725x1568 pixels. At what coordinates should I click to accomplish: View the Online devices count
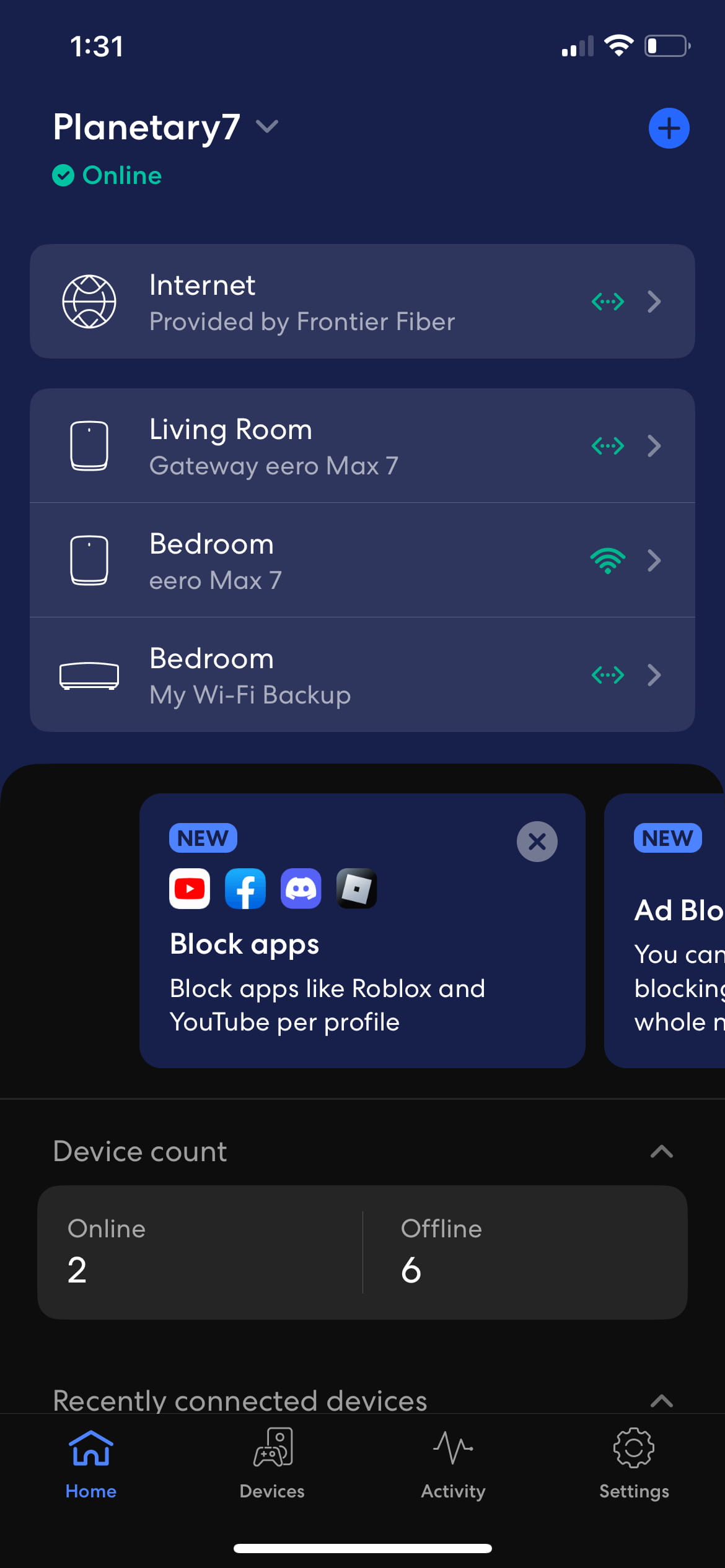click(x=200, y=1252)
